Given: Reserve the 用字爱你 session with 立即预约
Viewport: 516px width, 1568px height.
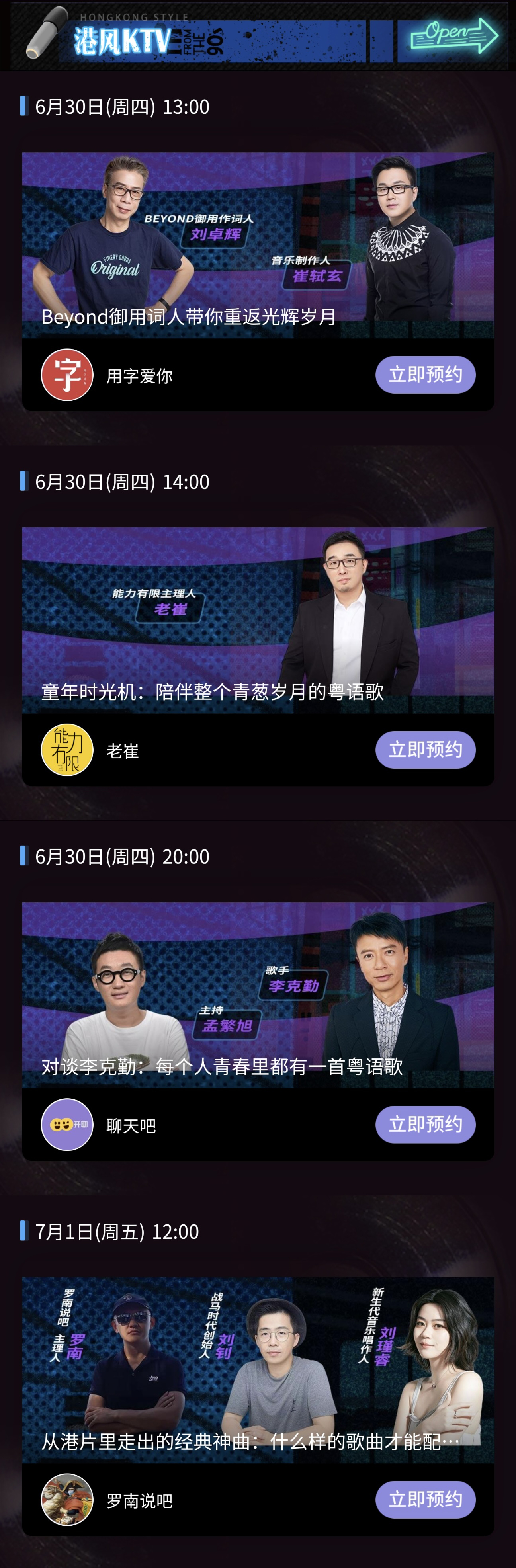Looking at the screenshot, I should tap(425, 374).
